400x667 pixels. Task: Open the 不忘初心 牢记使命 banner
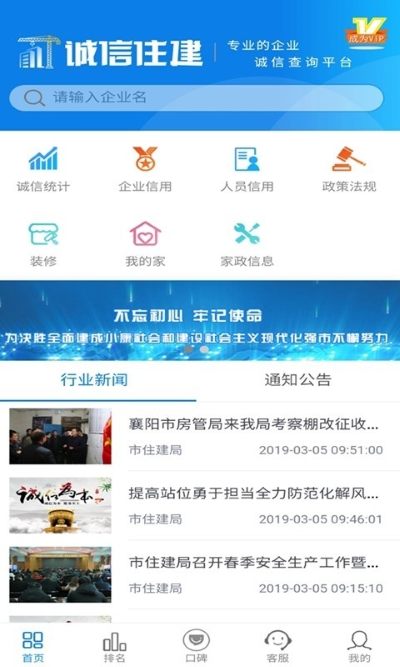(x=200, y=320)
